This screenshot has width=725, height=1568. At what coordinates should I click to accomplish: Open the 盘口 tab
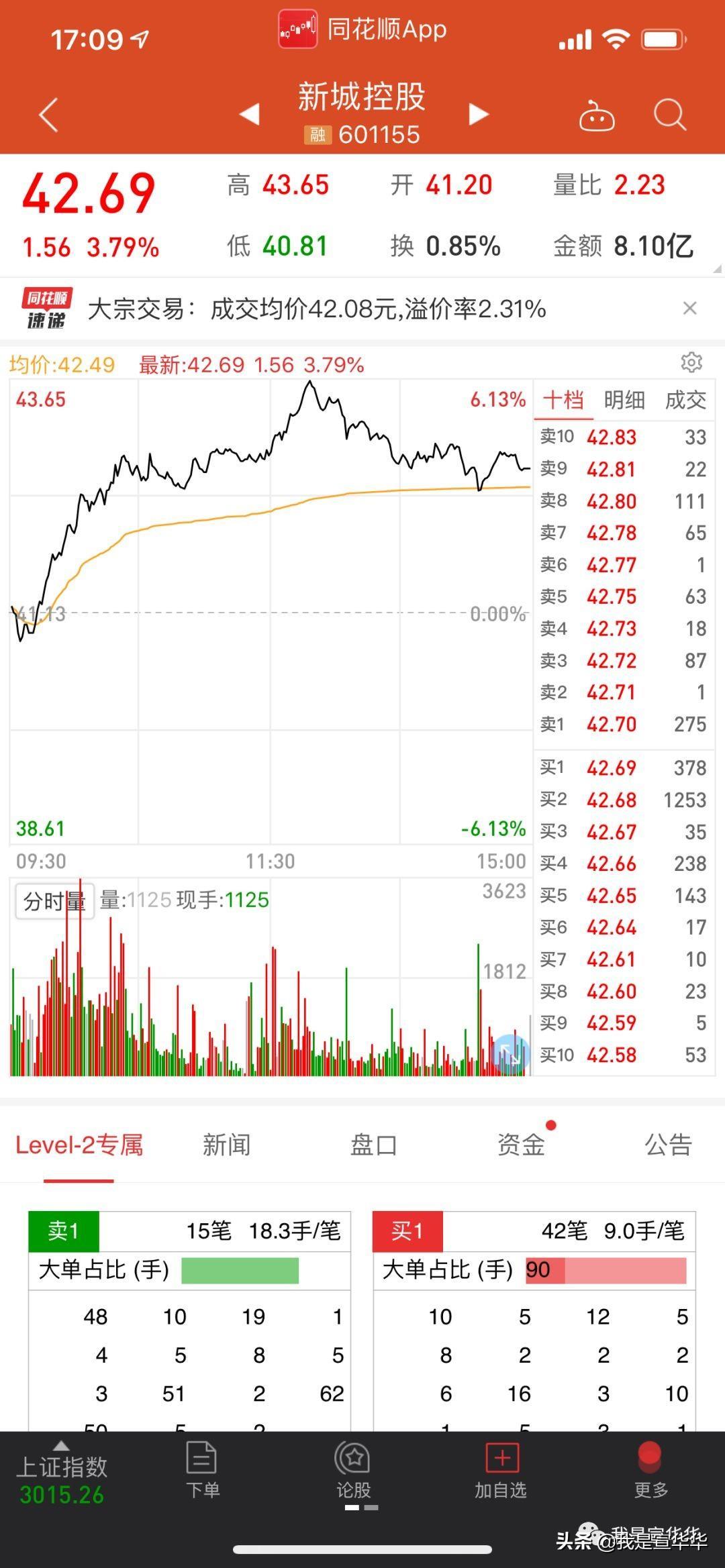click(374, 1145)
